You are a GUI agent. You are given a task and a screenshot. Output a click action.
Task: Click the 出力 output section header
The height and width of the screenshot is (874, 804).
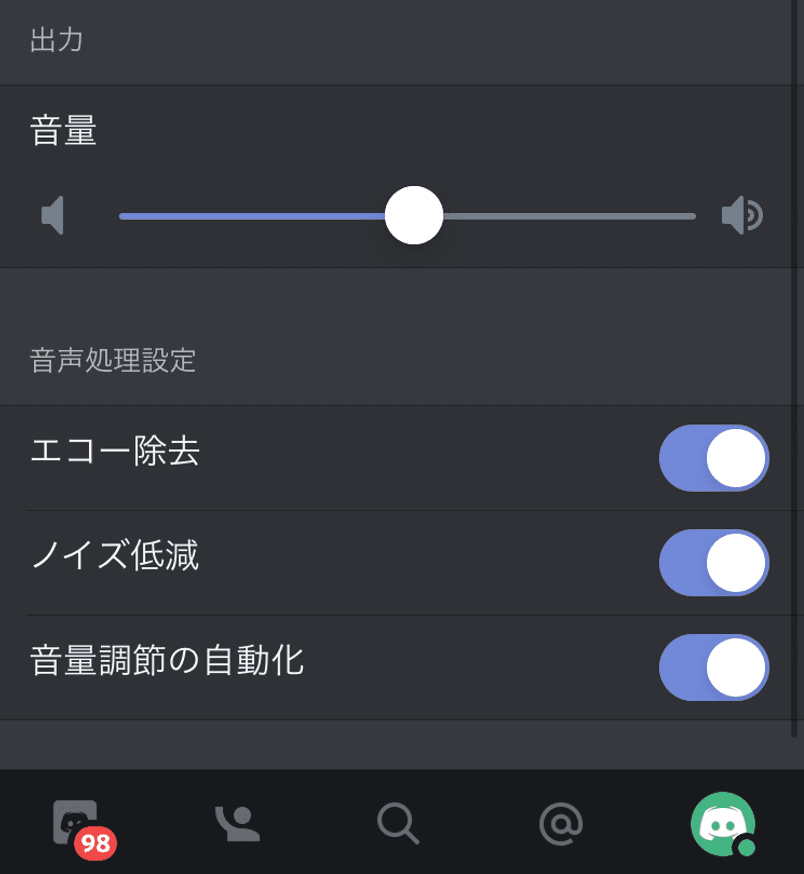tap(55, 42)
